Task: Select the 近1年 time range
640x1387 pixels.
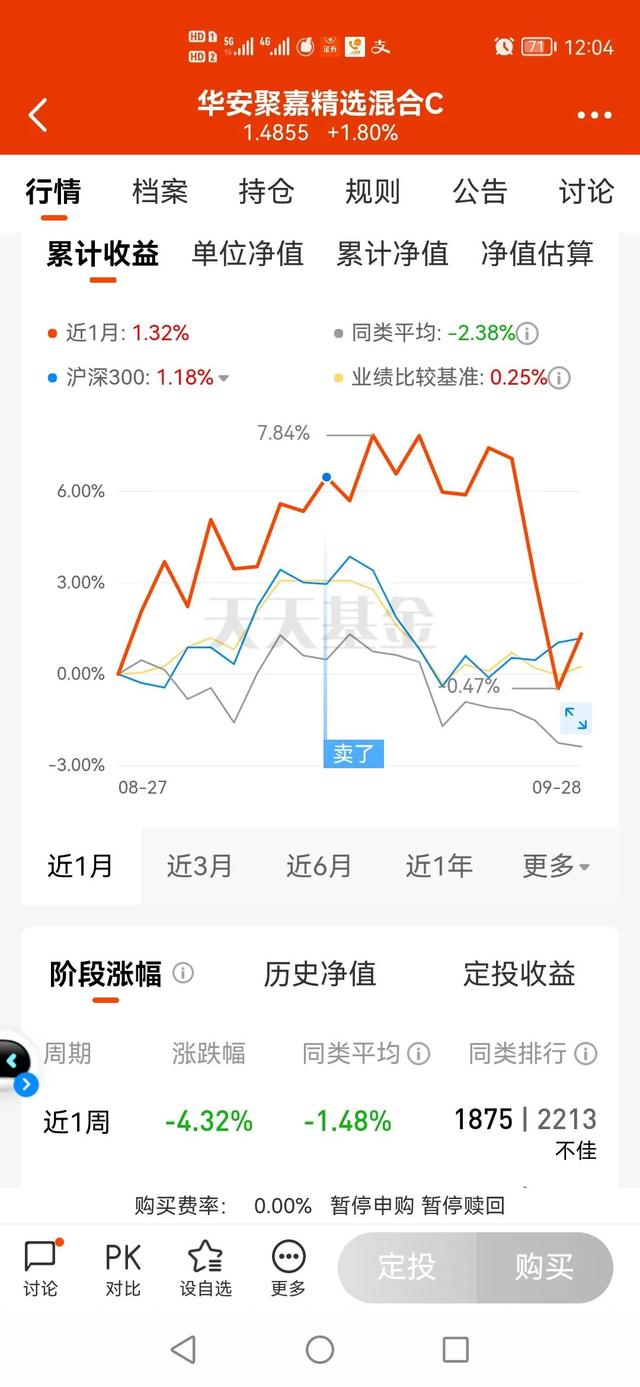Action: [439, 866]
